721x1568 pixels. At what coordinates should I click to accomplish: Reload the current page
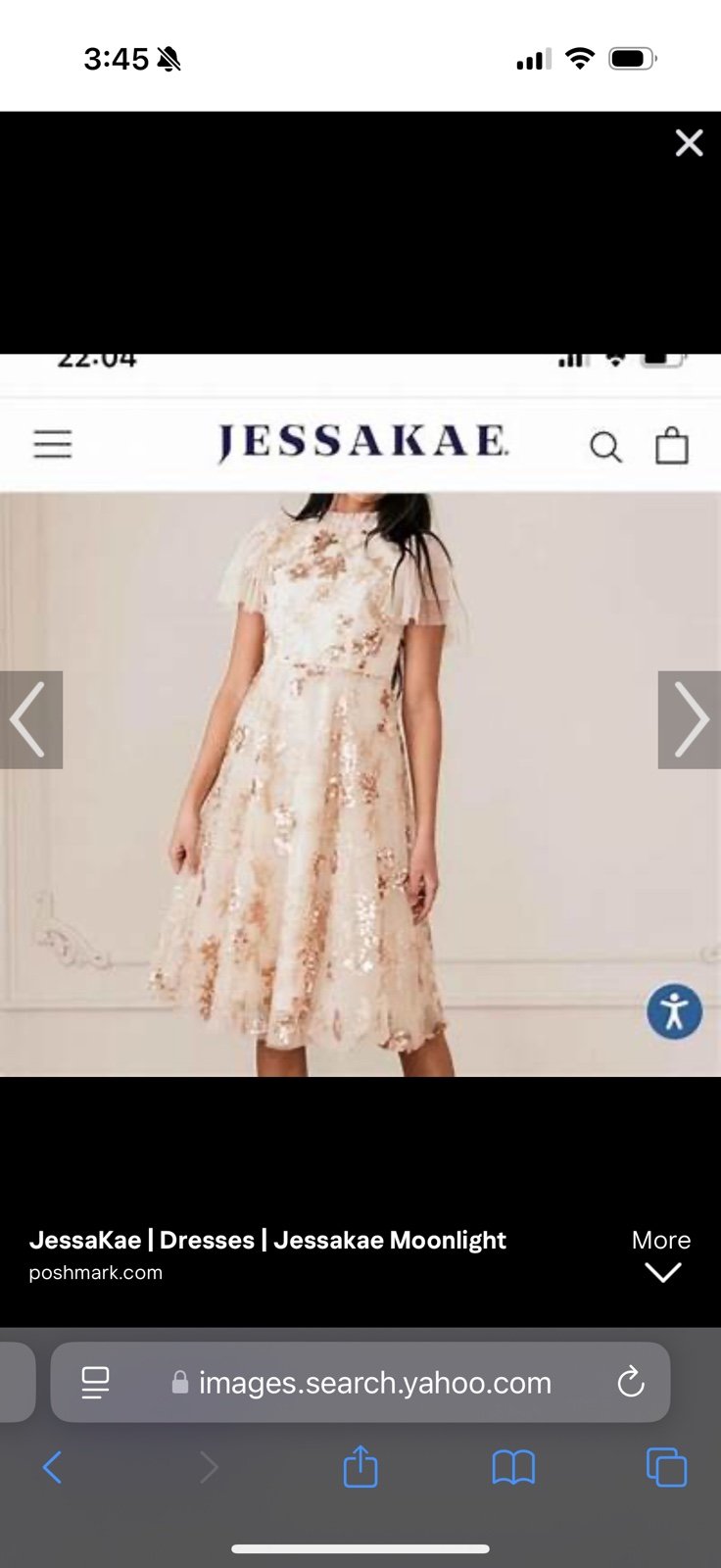click(631, 1383)
